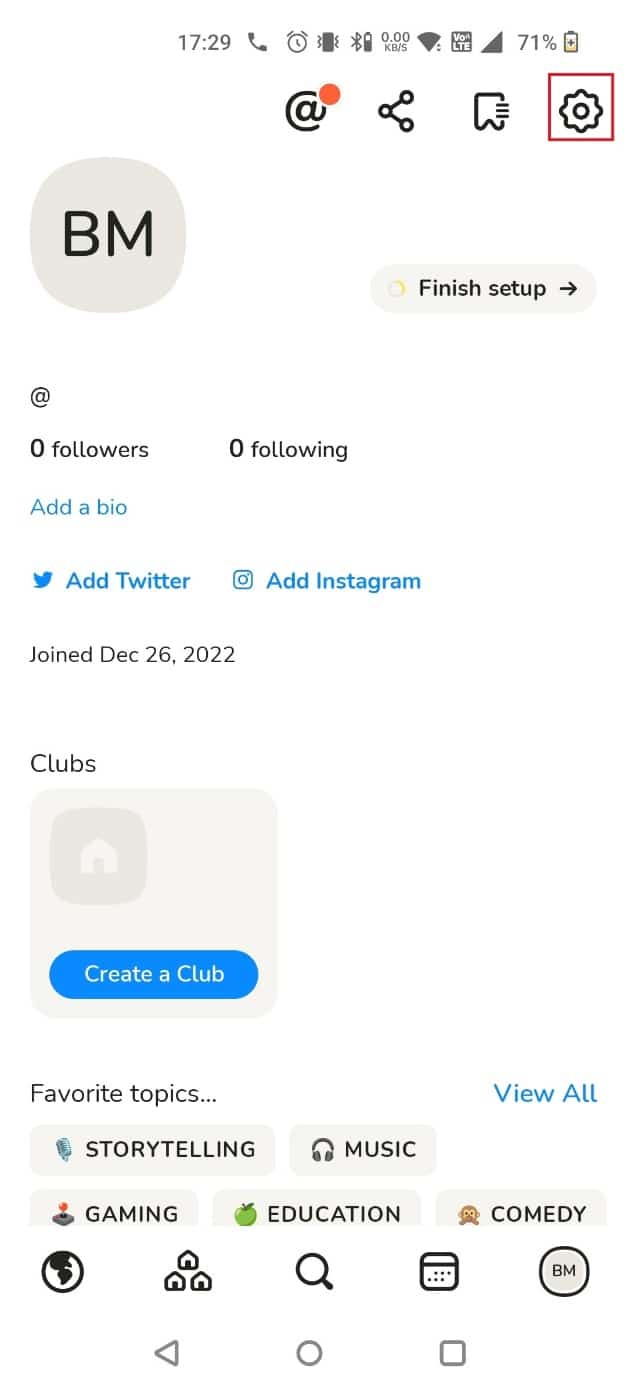Add a bio to the profile
Screen dimensions: 627x1389
tap(79, 507)
